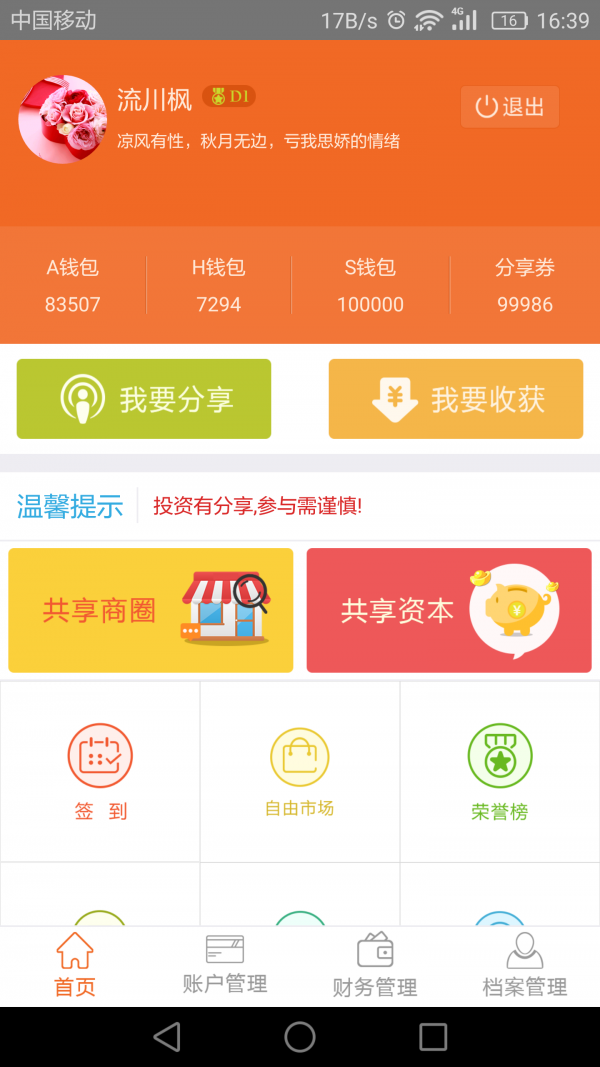Tap the 我要分享 button
The image size is (600, 1067).
pos(144,399)
